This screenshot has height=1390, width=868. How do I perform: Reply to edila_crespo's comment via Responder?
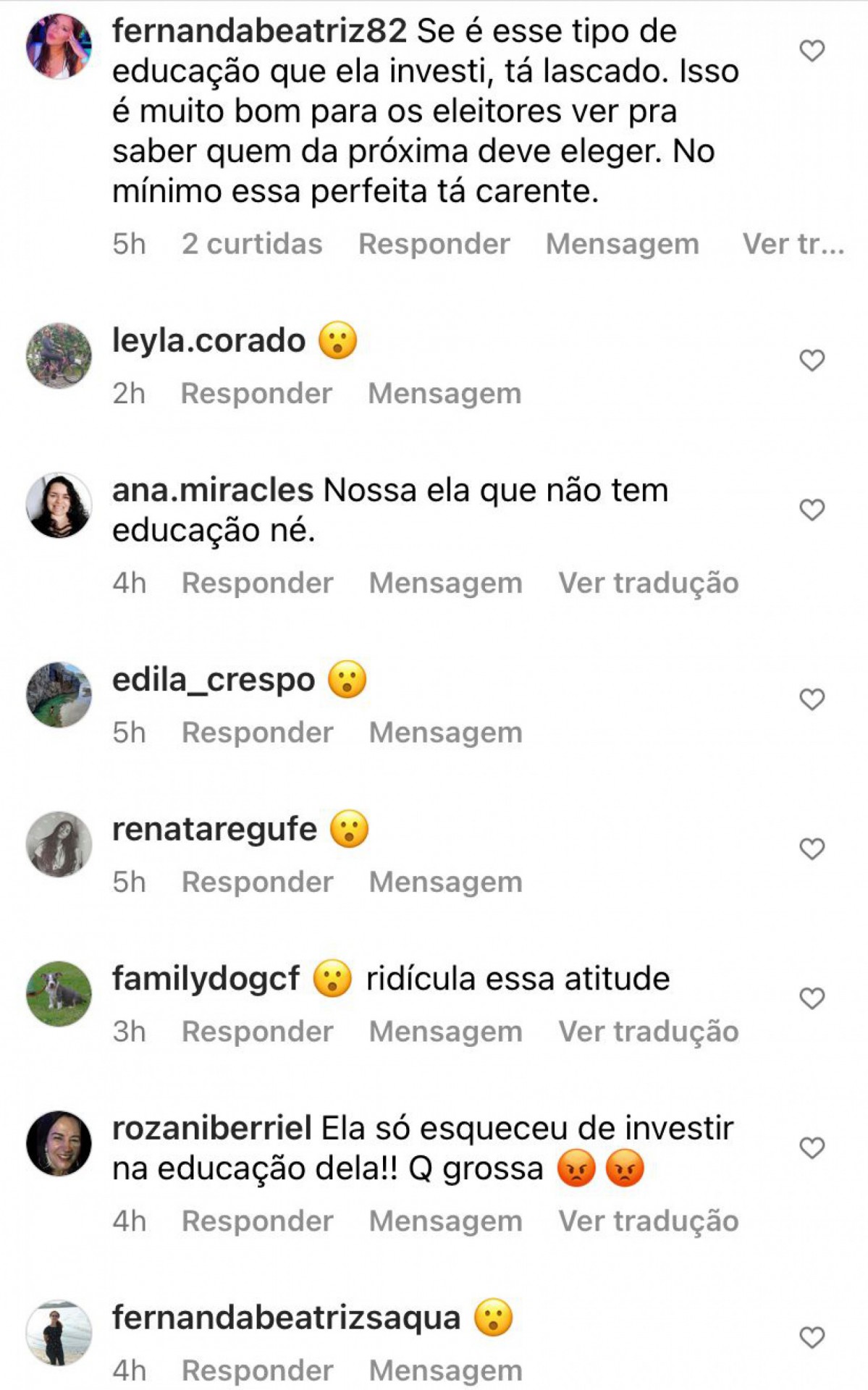point(256,732)
